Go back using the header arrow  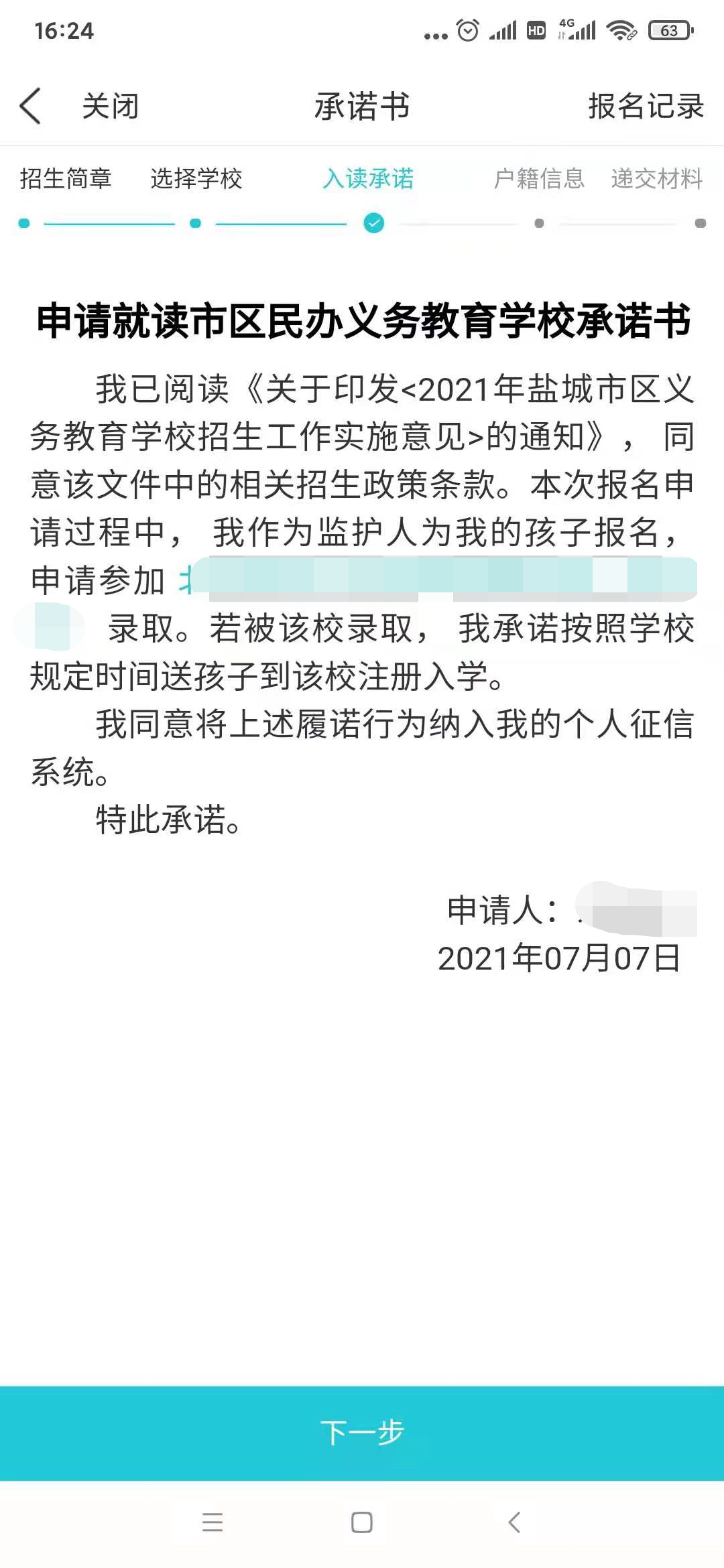(31, 106)
